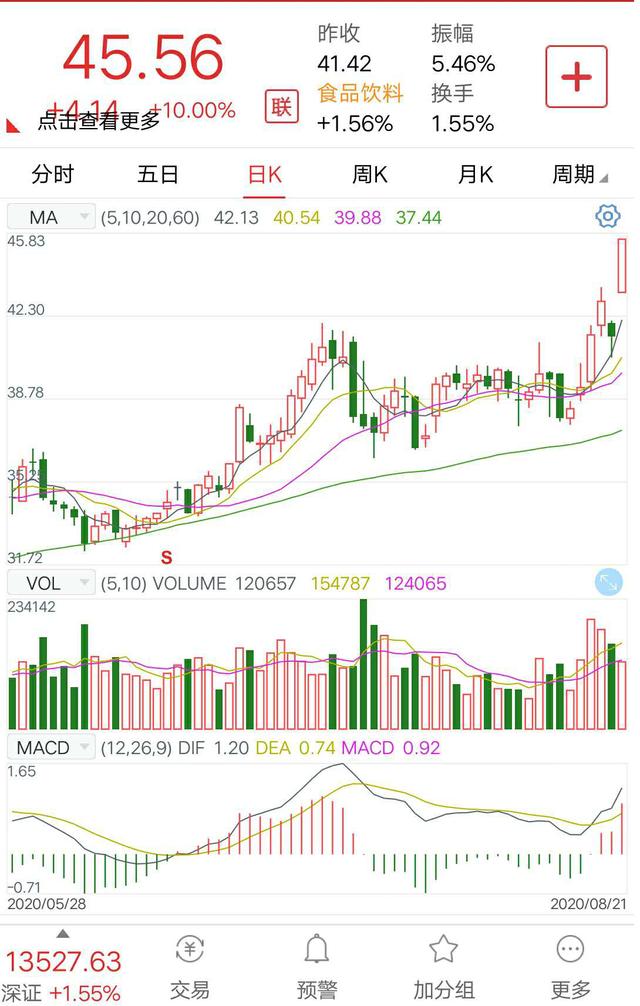Open 交易 trading from the bottom bar
640x1006 pixels.
(189, 967)
